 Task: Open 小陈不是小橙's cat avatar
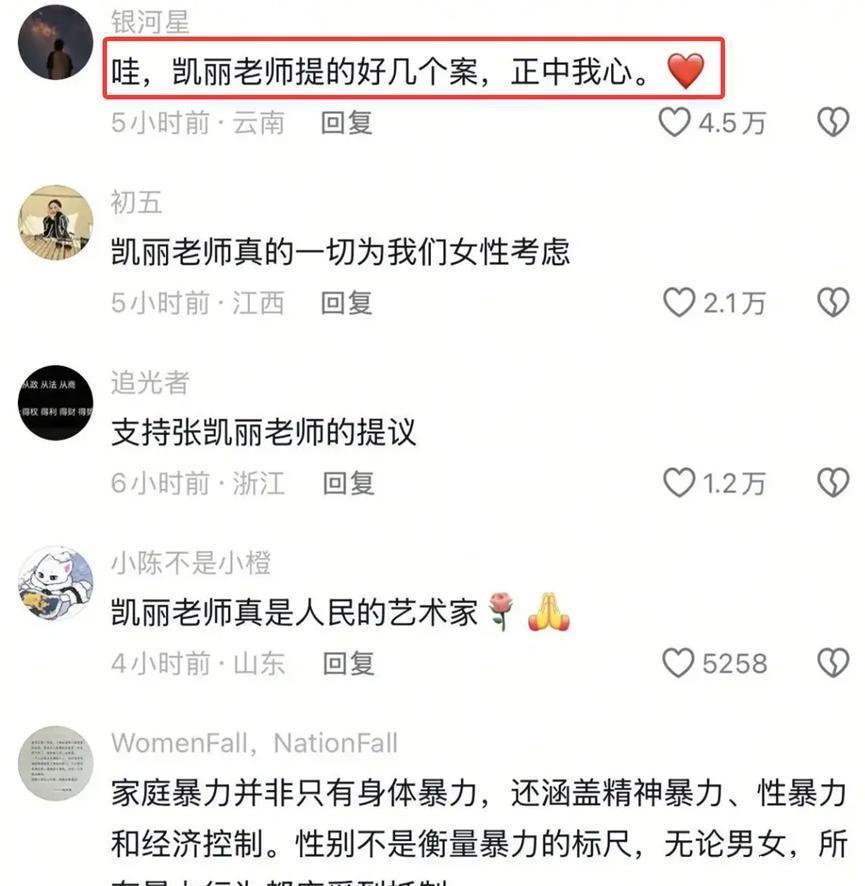click(56, 583)
